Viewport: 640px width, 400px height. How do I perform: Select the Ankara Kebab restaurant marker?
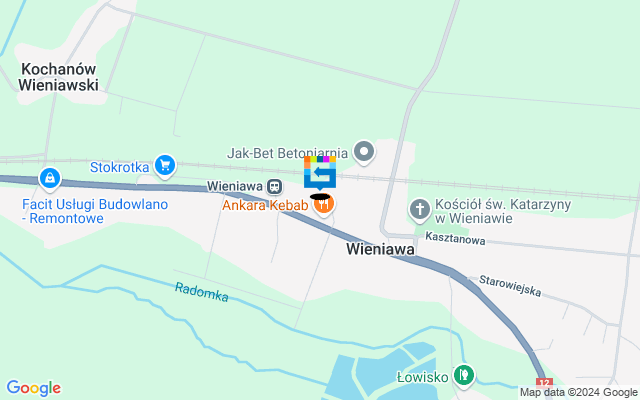point(323,206)
